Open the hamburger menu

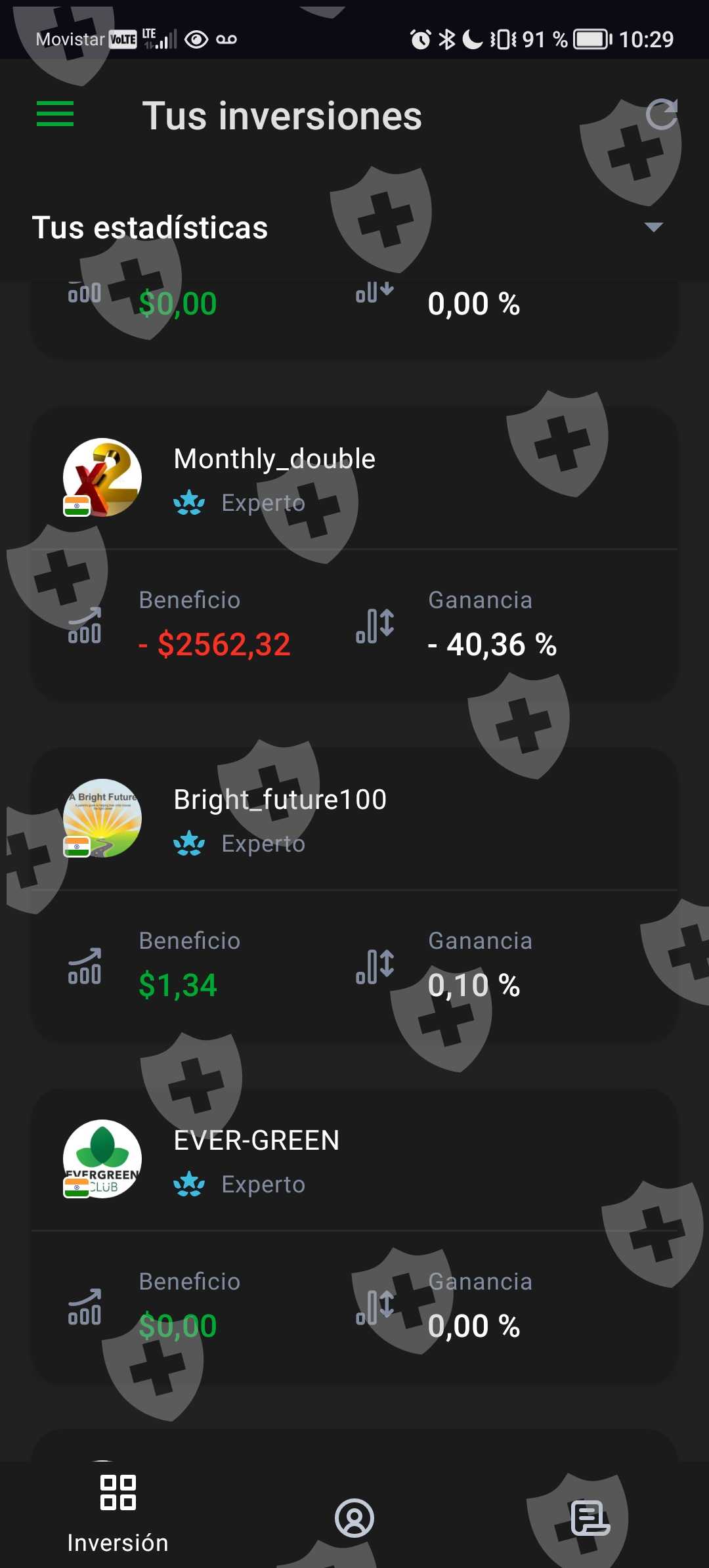[x=55, y=114]
